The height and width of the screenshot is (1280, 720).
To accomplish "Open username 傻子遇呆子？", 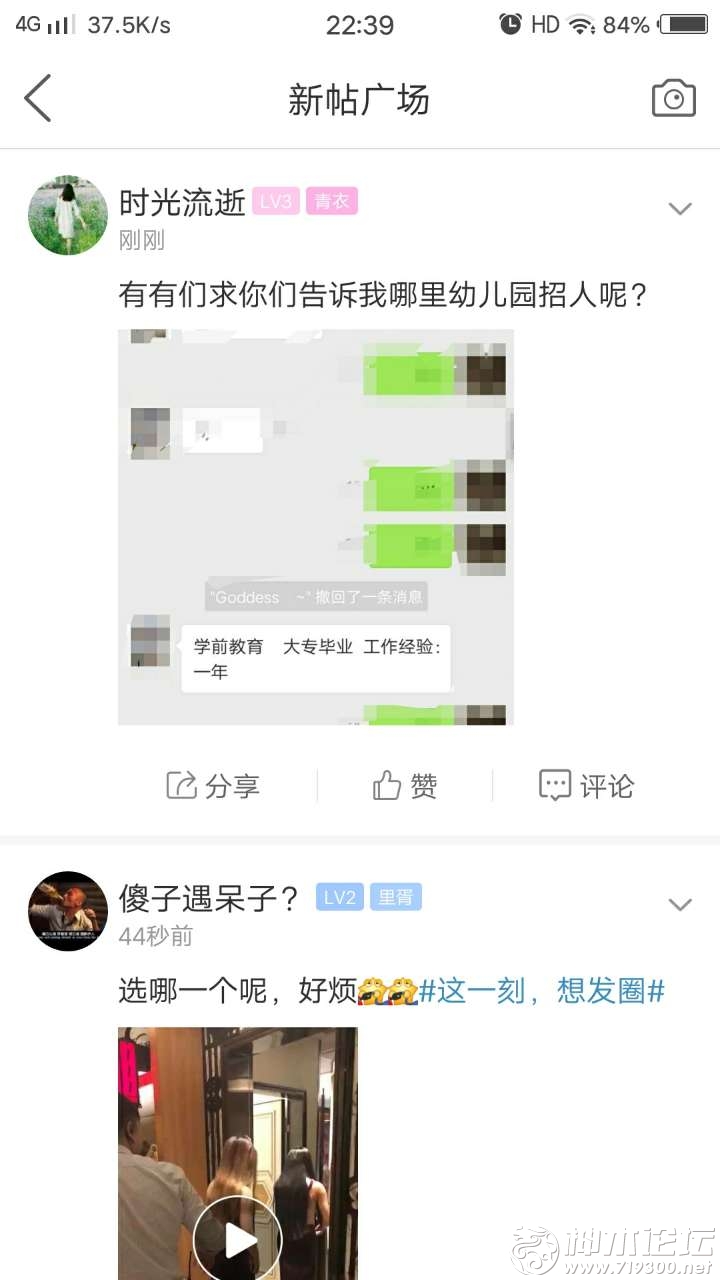I will coord(209,898).
